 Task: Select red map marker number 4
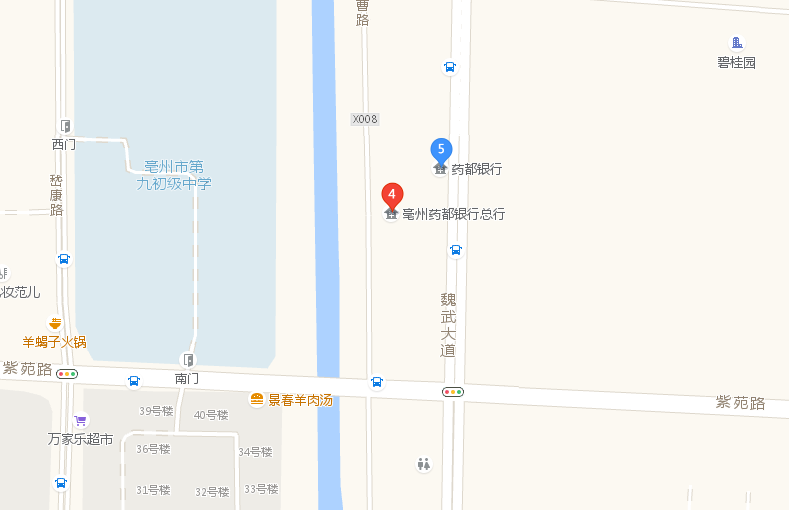click(x=393, y=194)
